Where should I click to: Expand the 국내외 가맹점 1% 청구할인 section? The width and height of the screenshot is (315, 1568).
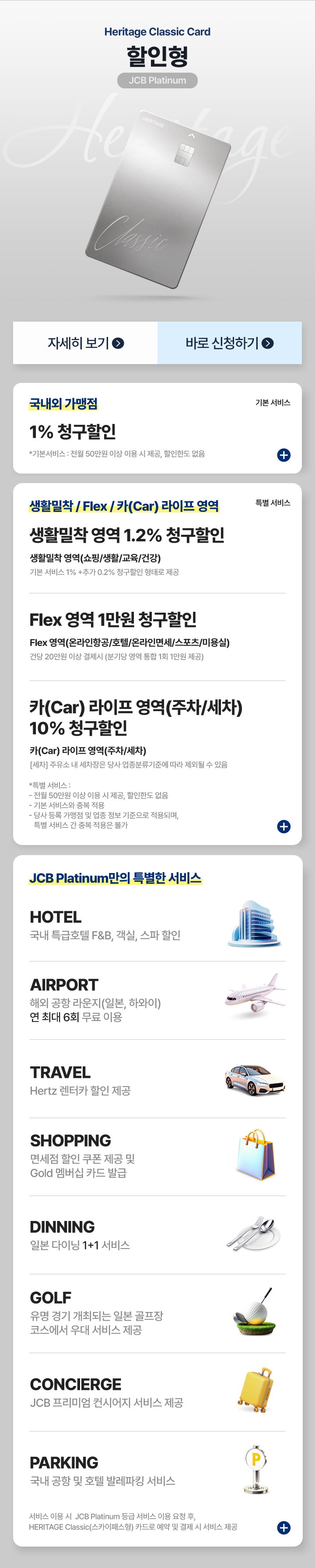[283, 455]
